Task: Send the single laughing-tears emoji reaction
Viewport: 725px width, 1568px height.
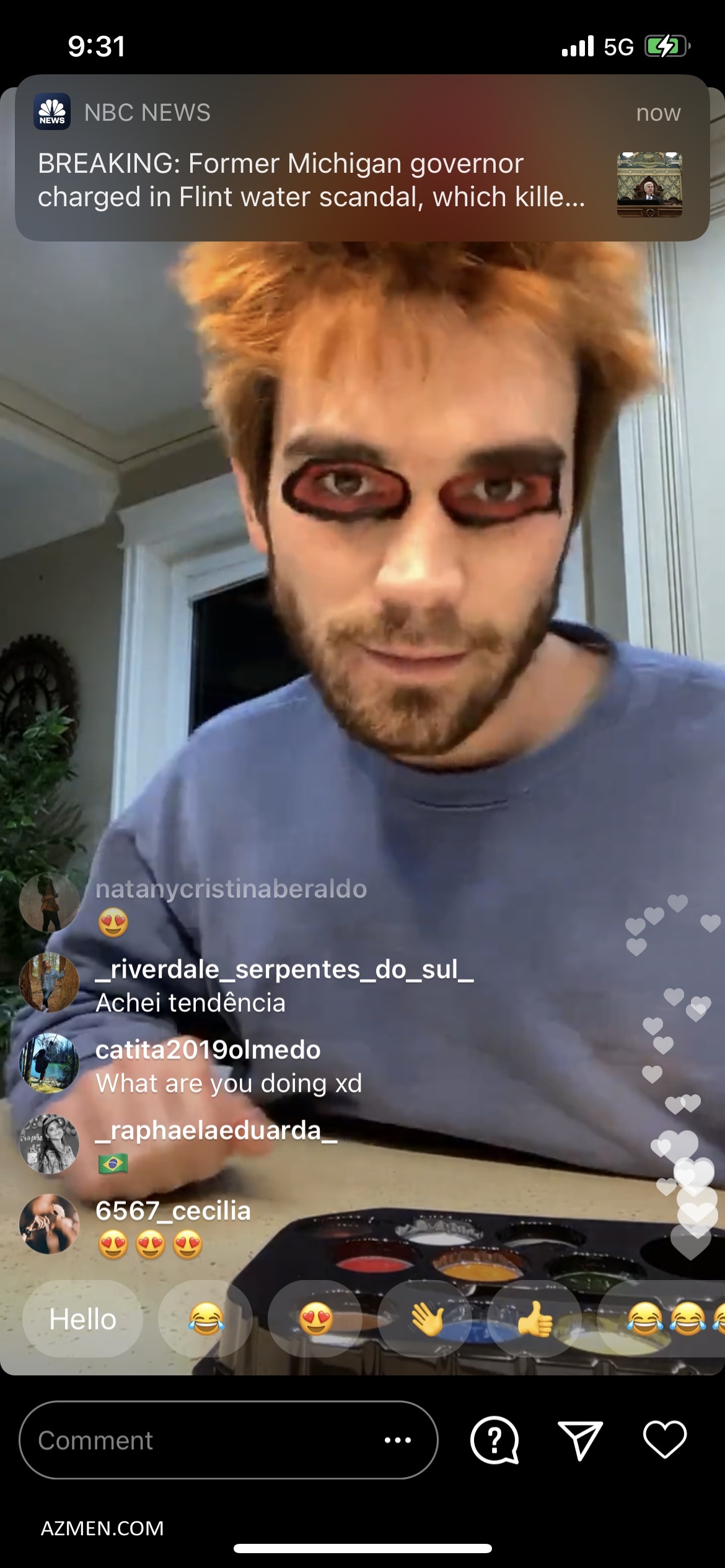Action: tap(206, 1320)
